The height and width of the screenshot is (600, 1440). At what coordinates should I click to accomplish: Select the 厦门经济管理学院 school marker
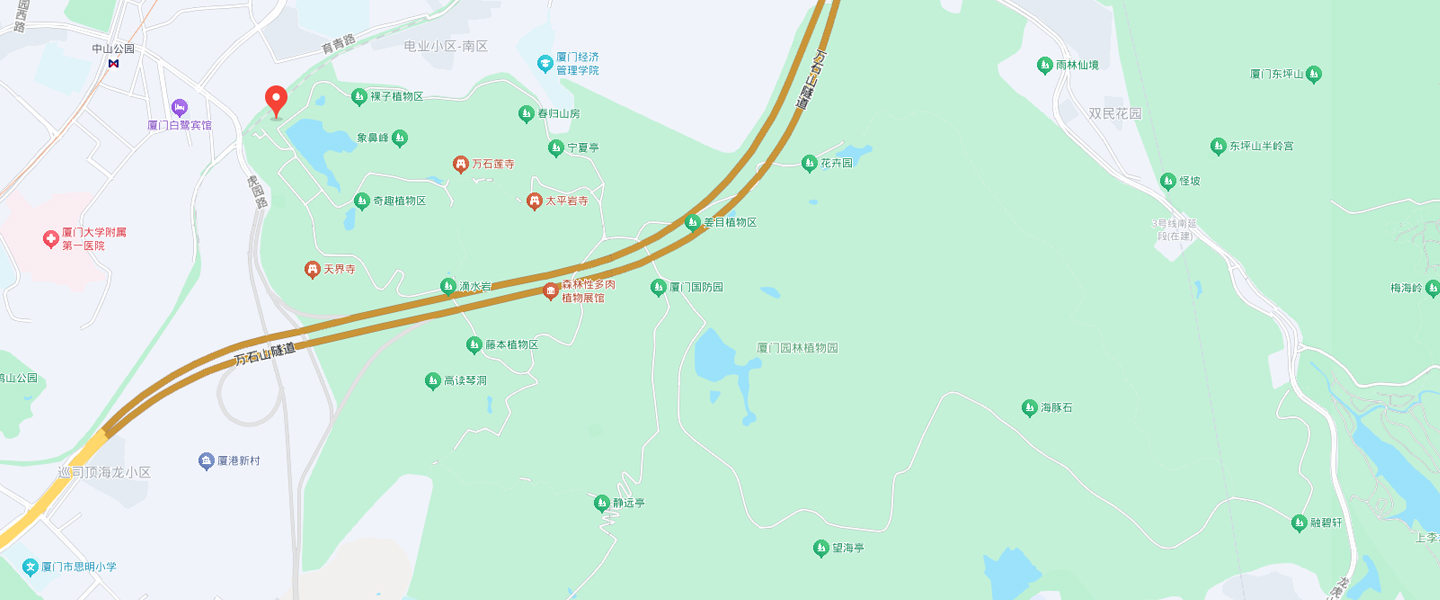tap(545, 64)
